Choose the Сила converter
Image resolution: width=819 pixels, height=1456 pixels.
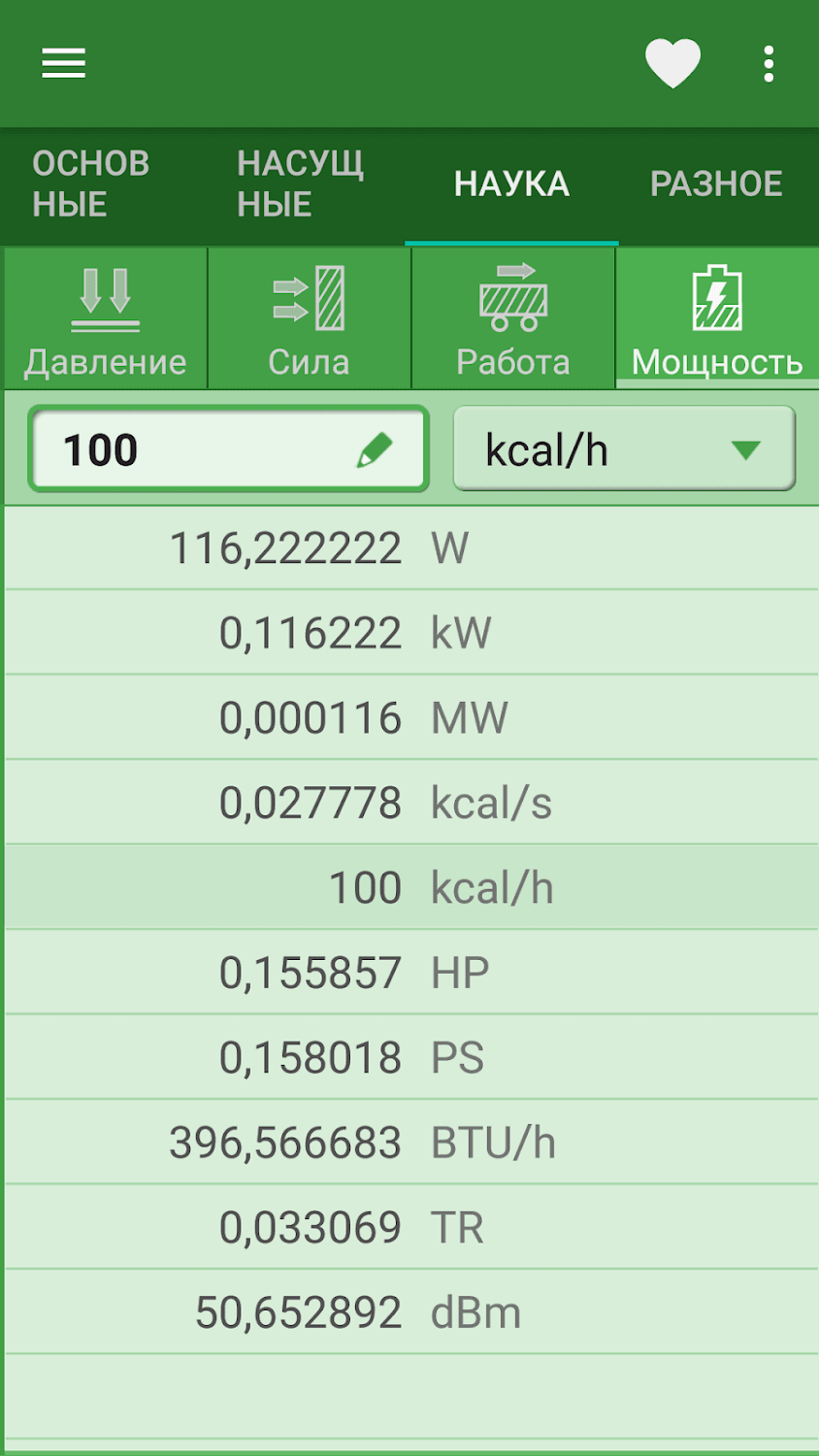(x=310, y=318)
